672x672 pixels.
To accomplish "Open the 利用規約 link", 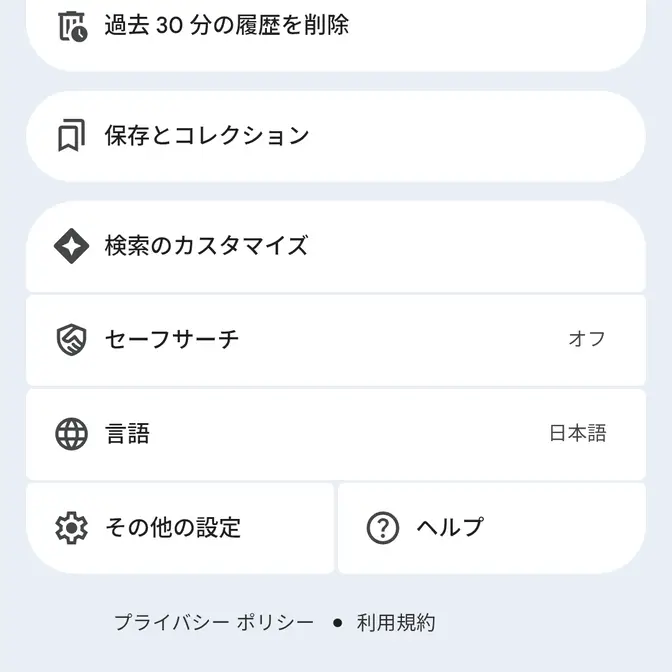I will coord(396,623).
